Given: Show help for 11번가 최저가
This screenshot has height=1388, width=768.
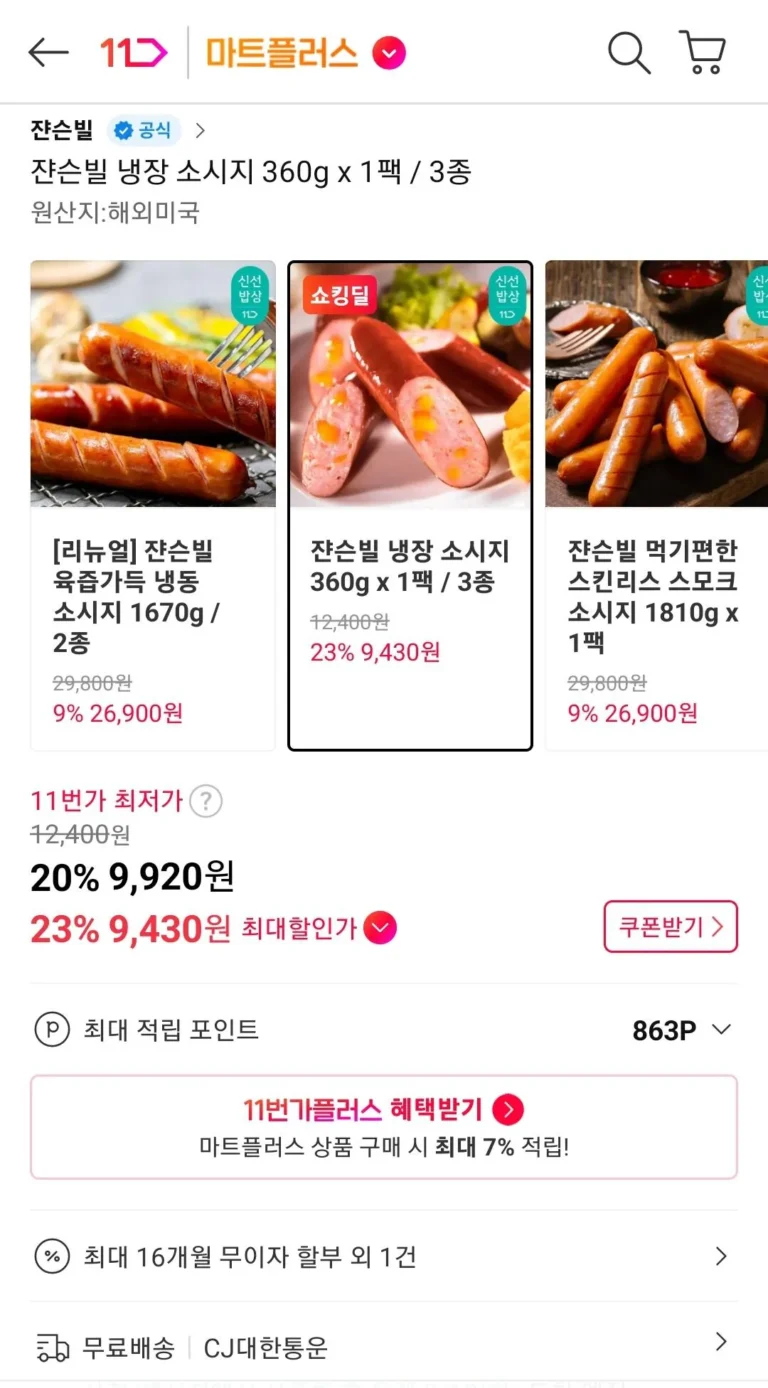Looking at the screenshot, I should pyautogui.click(x=206, y=801).
